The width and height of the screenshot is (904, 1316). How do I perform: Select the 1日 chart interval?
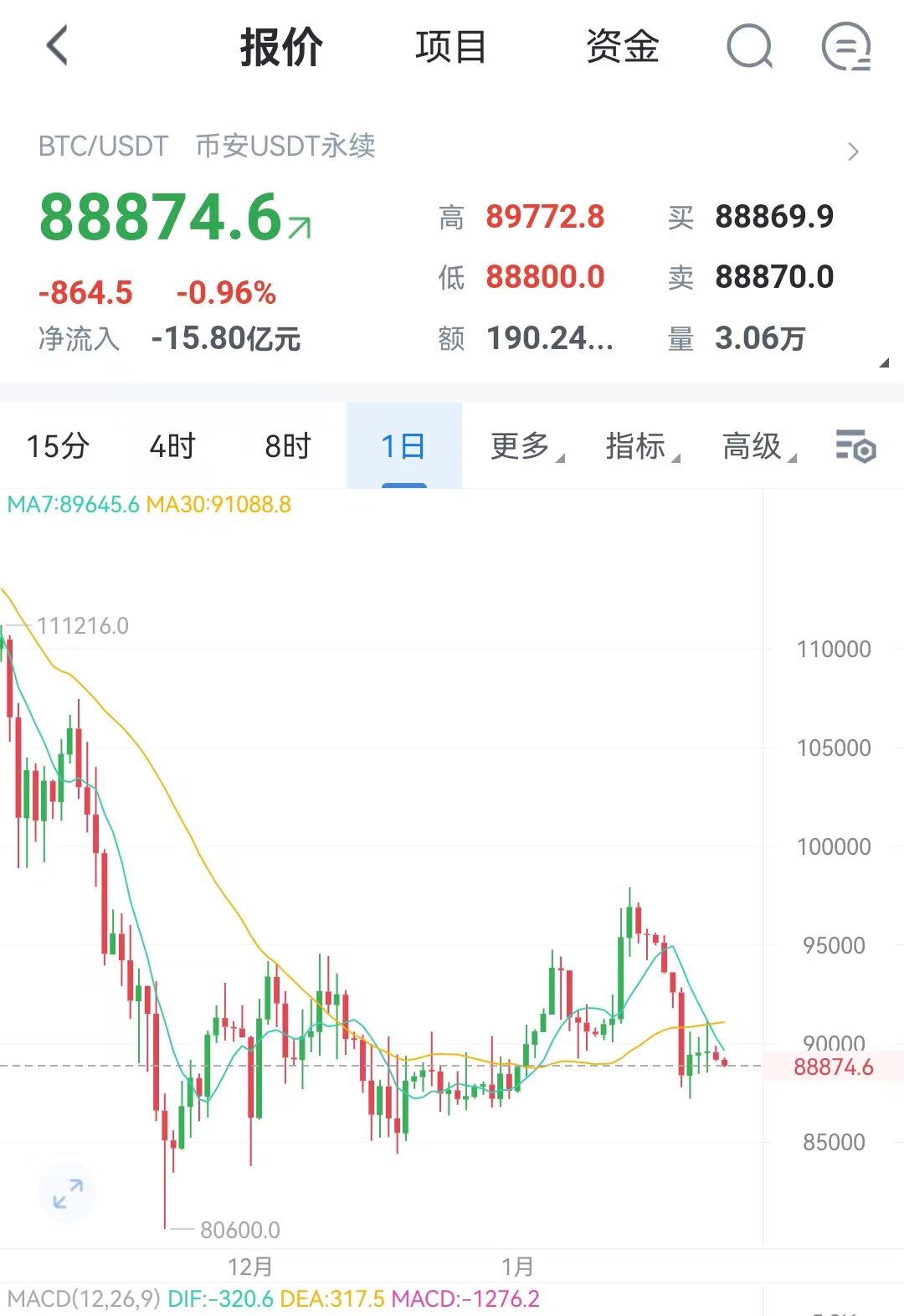403,446
